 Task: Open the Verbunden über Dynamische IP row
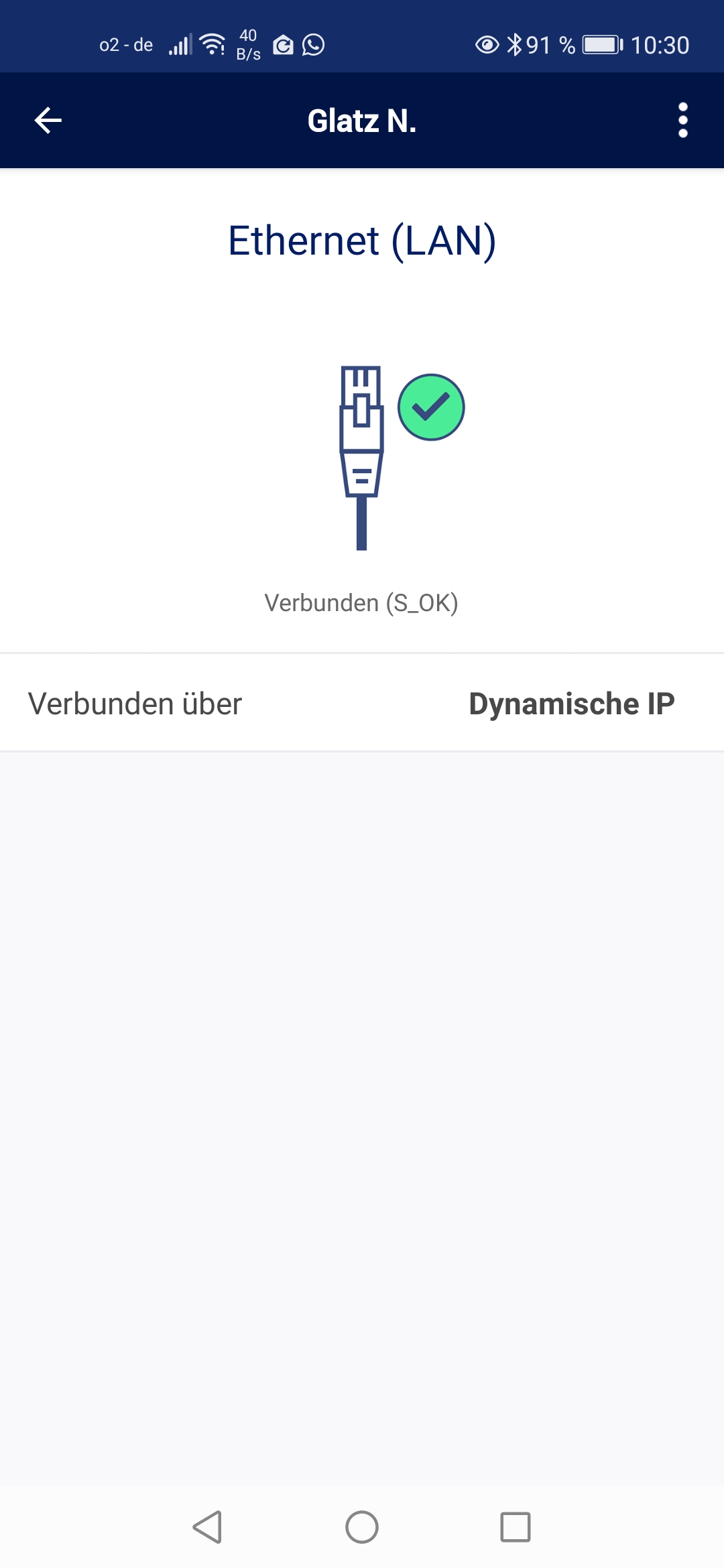362,704
